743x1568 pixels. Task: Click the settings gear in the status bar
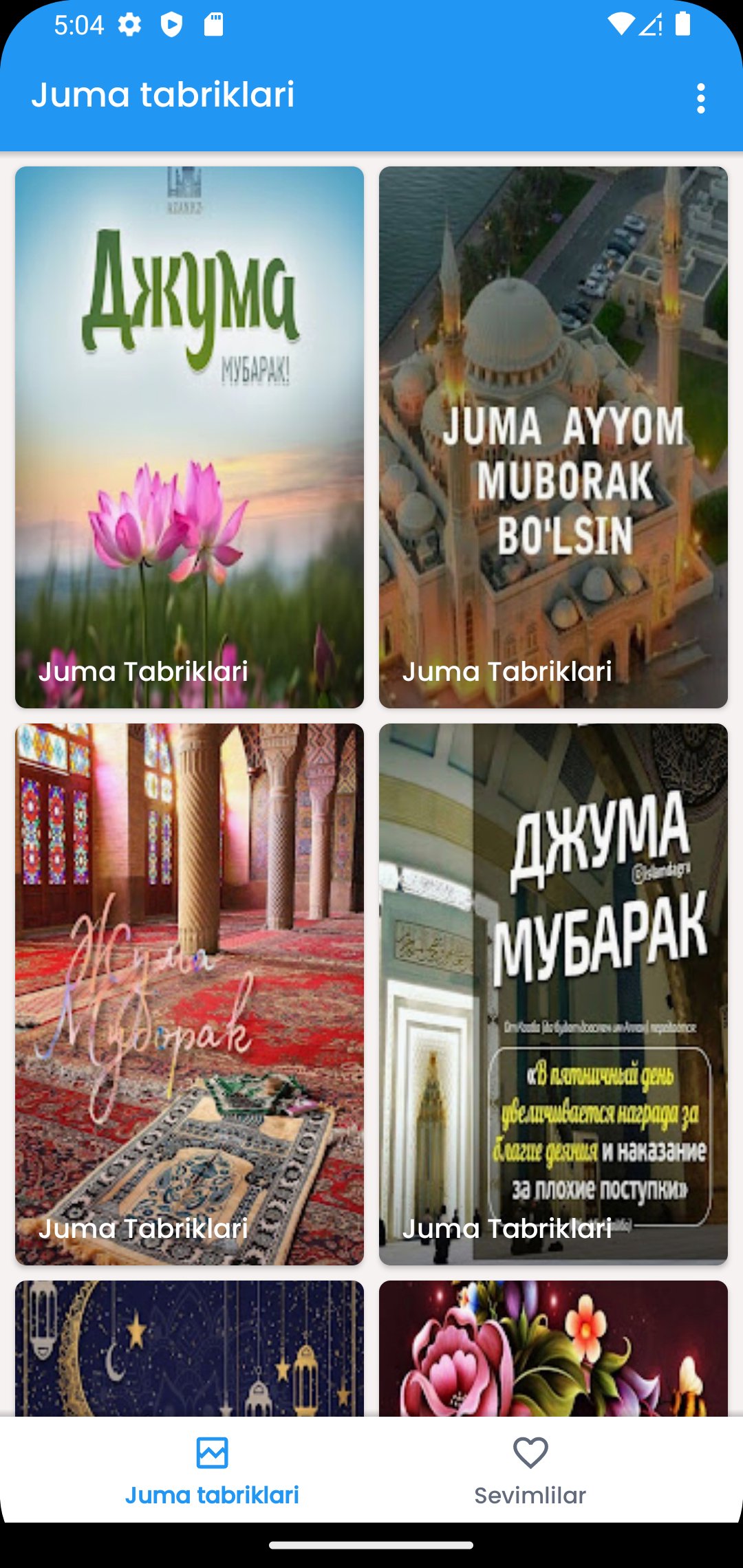pos(131,24)
